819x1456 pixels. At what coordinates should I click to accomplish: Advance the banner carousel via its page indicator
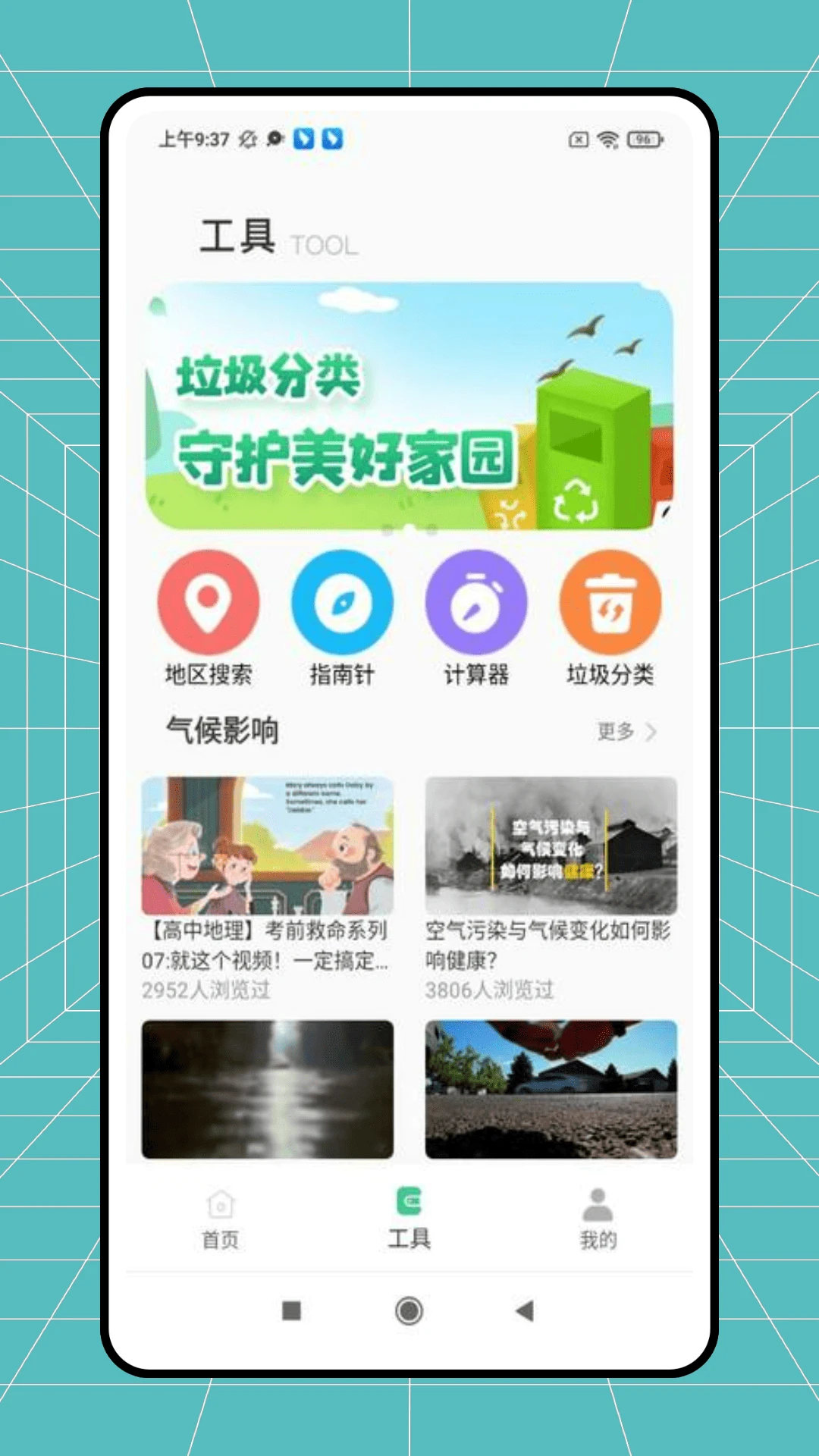click(x=409, y=532)
